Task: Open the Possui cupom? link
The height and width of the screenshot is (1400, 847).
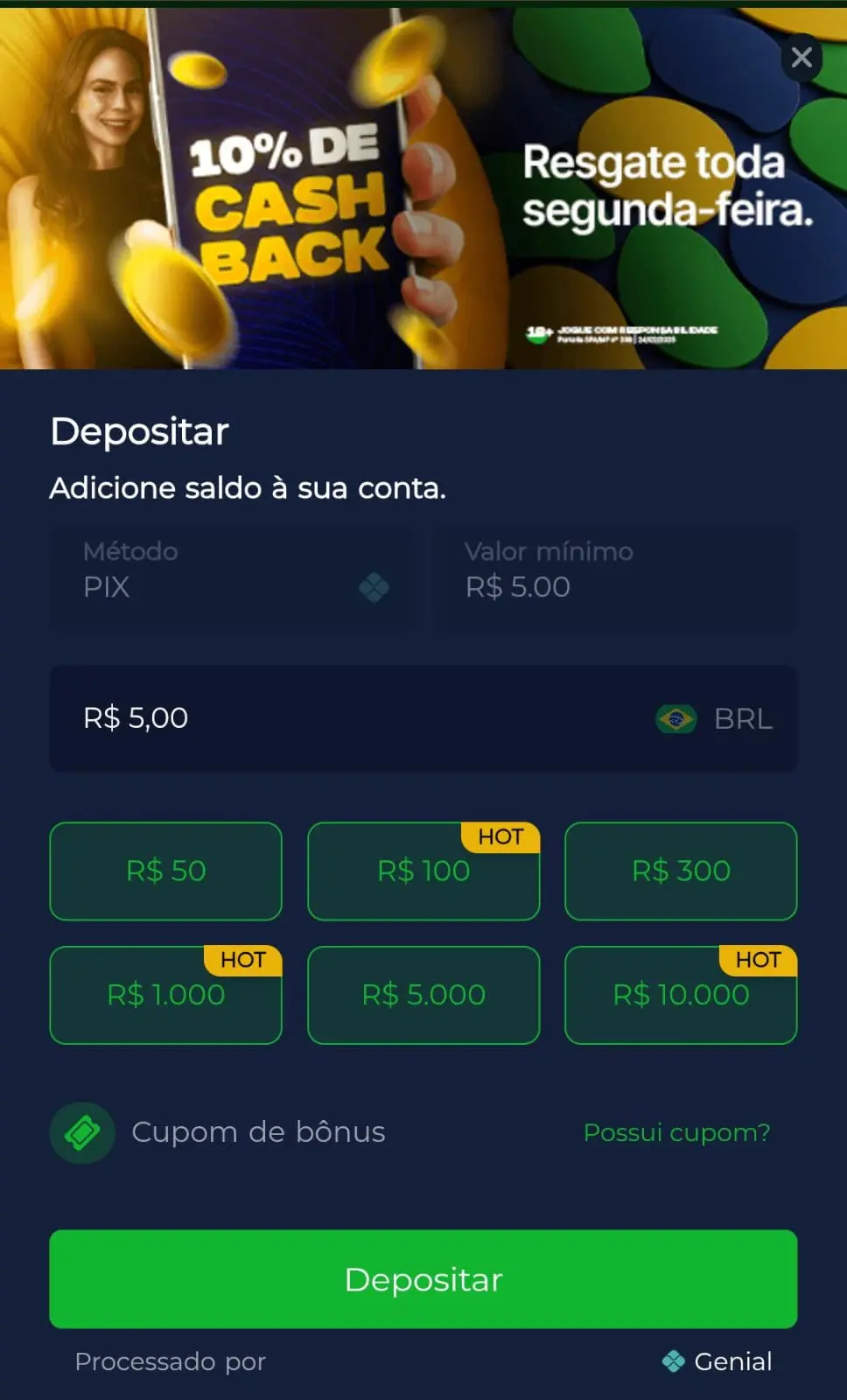Action: [675, 1131]
